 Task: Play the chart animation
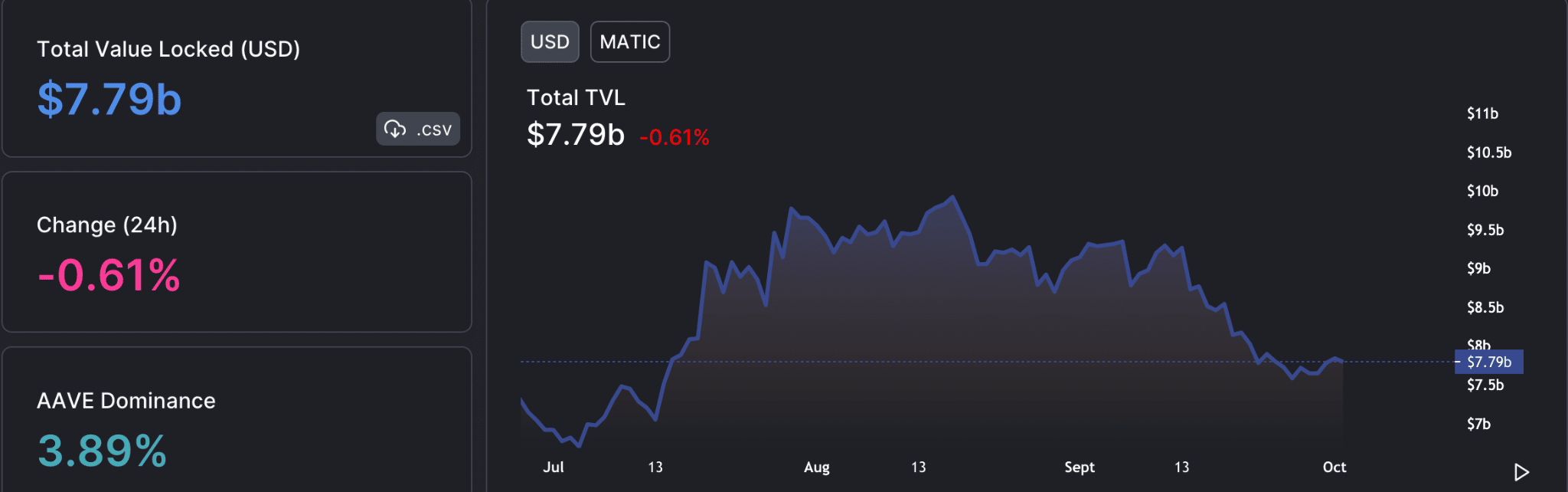coord(1521,472)
